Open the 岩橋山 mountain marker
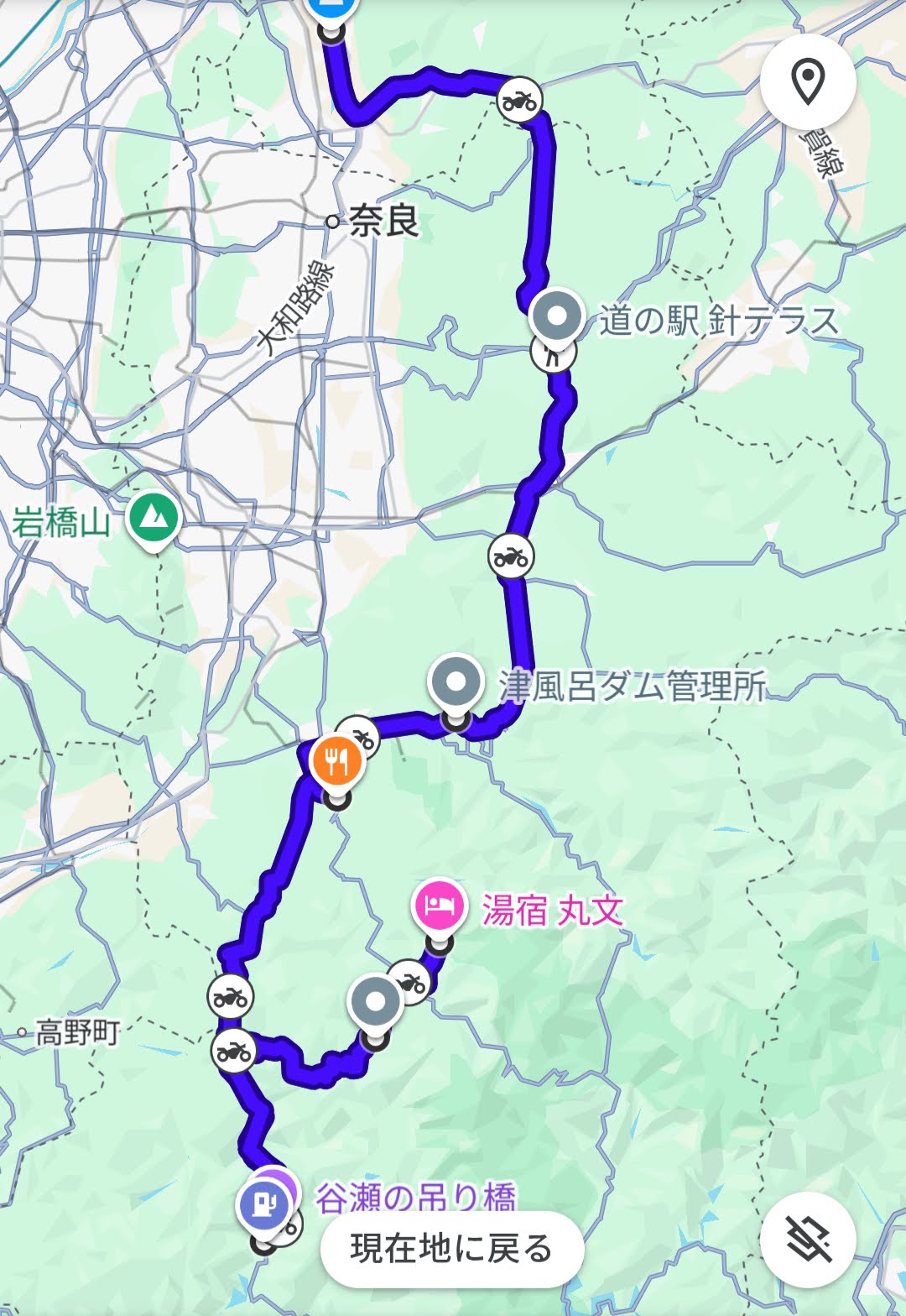 154,520
